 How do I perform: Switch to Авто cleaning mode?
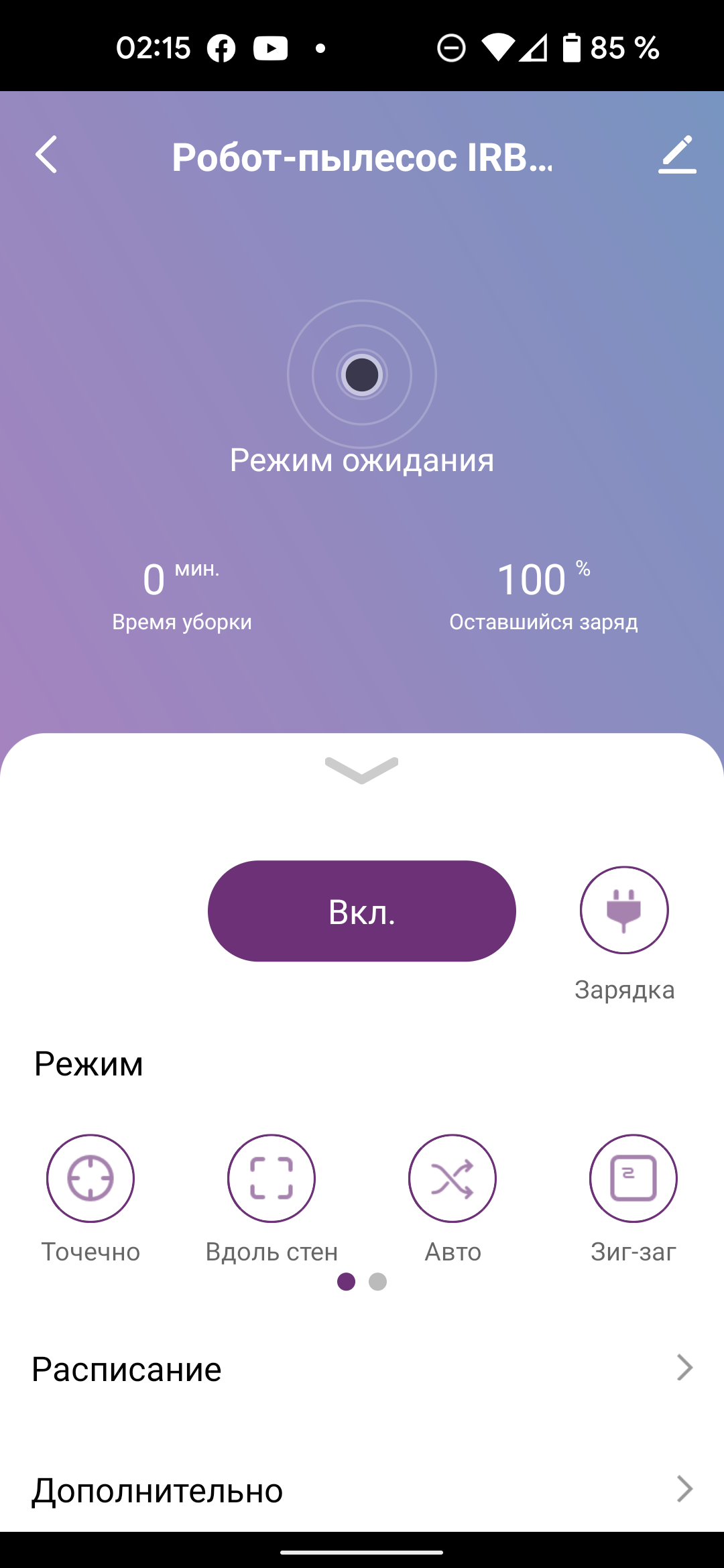coord(452,1178)
